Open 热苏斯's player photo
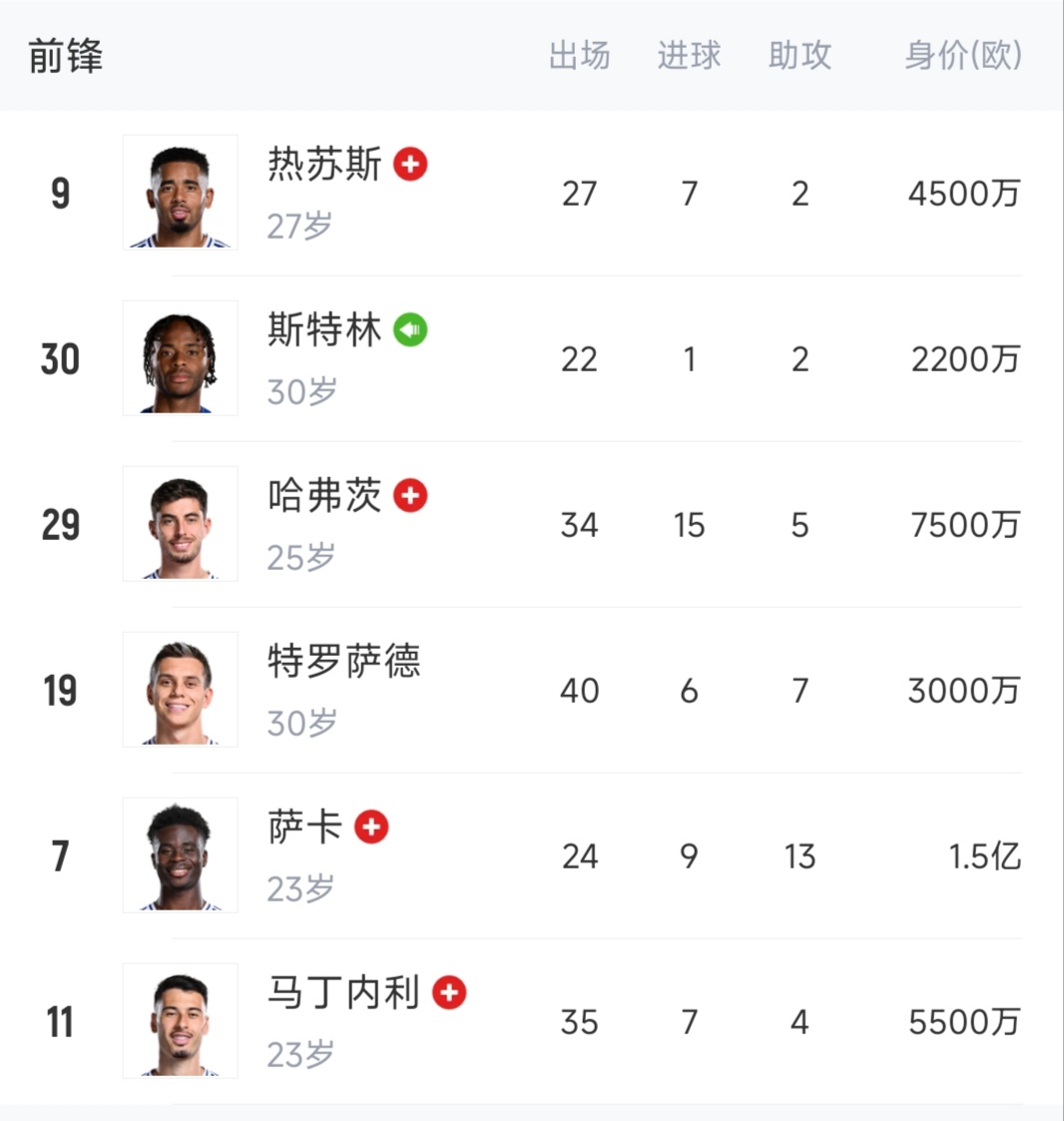Image resolution: width=1064 pixels, height=1121 pixels. pos(180,192)
